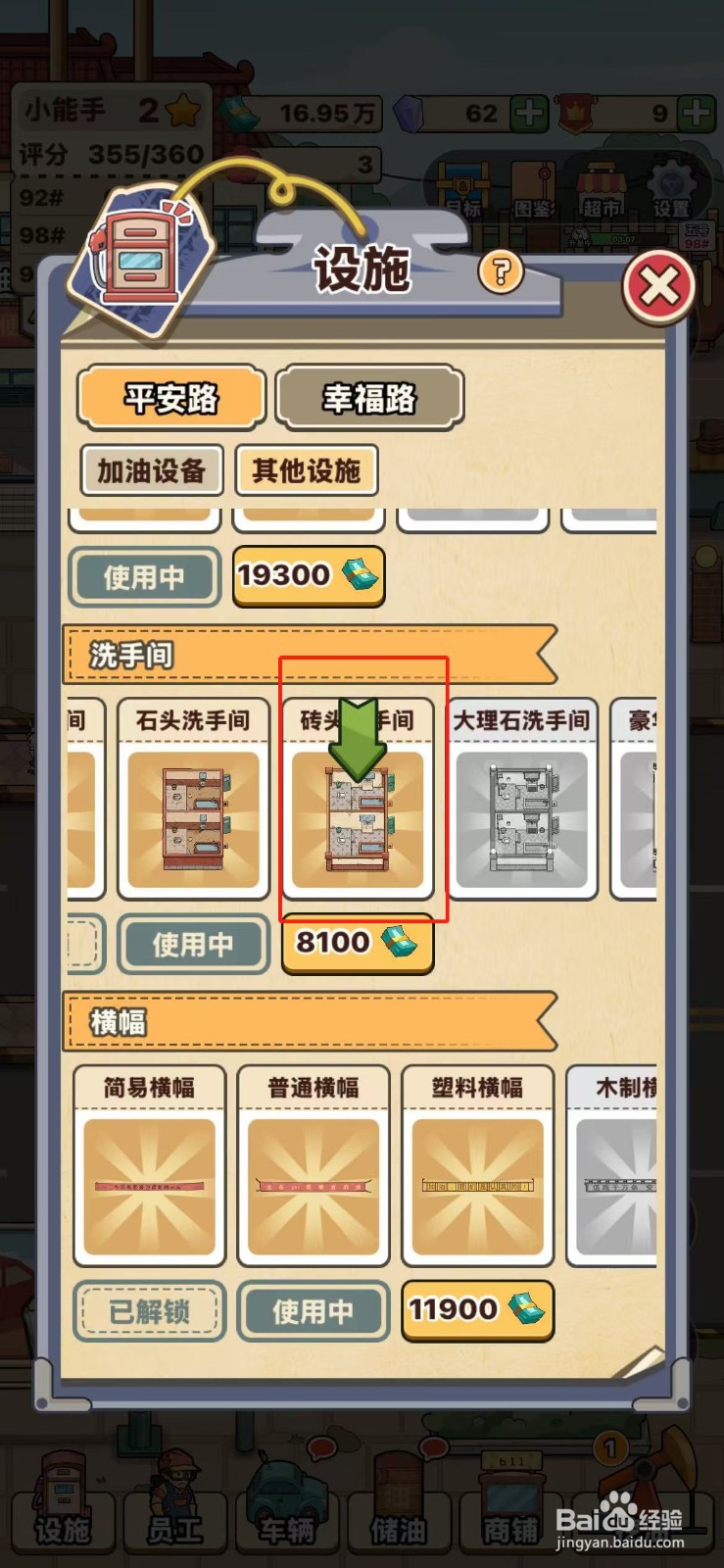Open the help question mark on 设施 dialog
The height and width of the screenshot is (1568, 724).
pos(499,273)
